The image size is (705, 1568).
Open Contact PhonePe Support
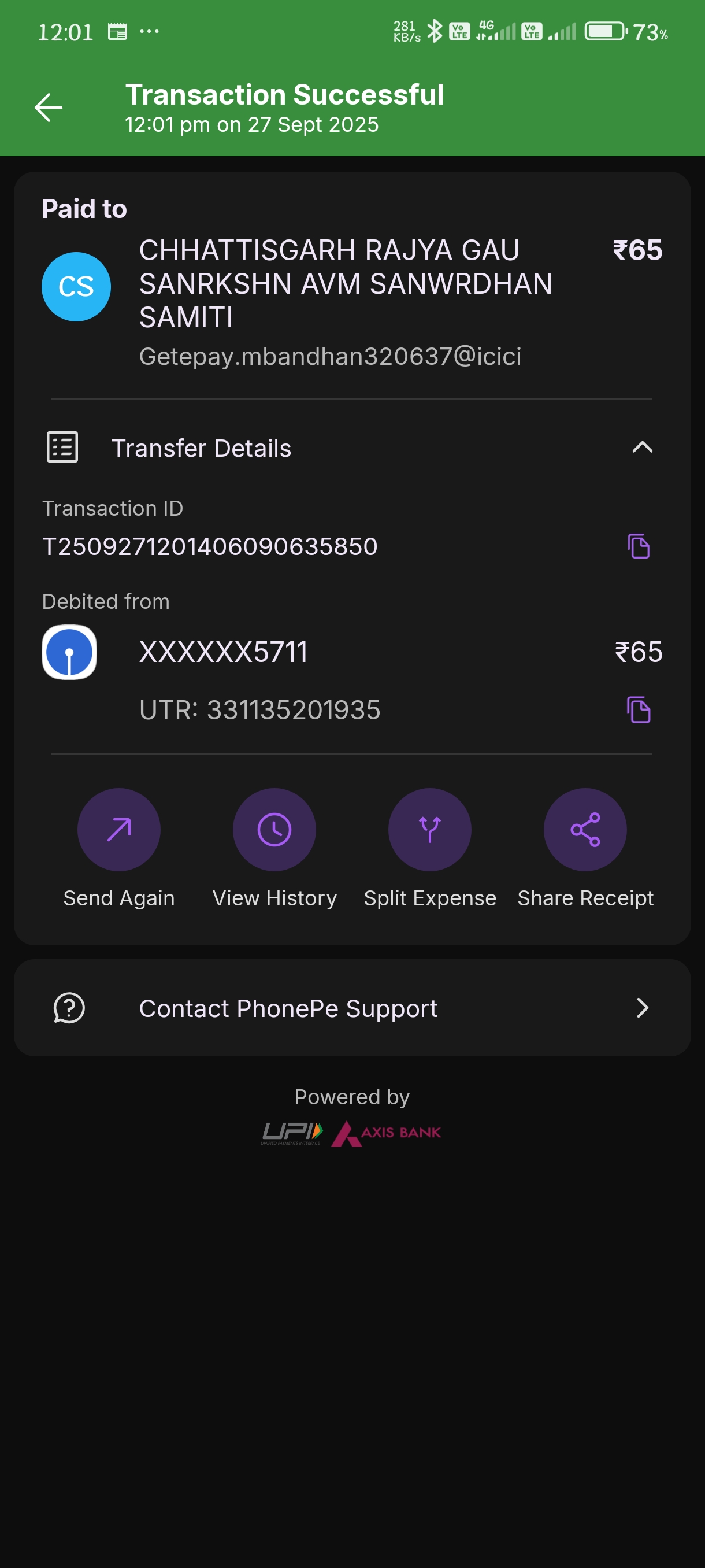point(351,1008)
